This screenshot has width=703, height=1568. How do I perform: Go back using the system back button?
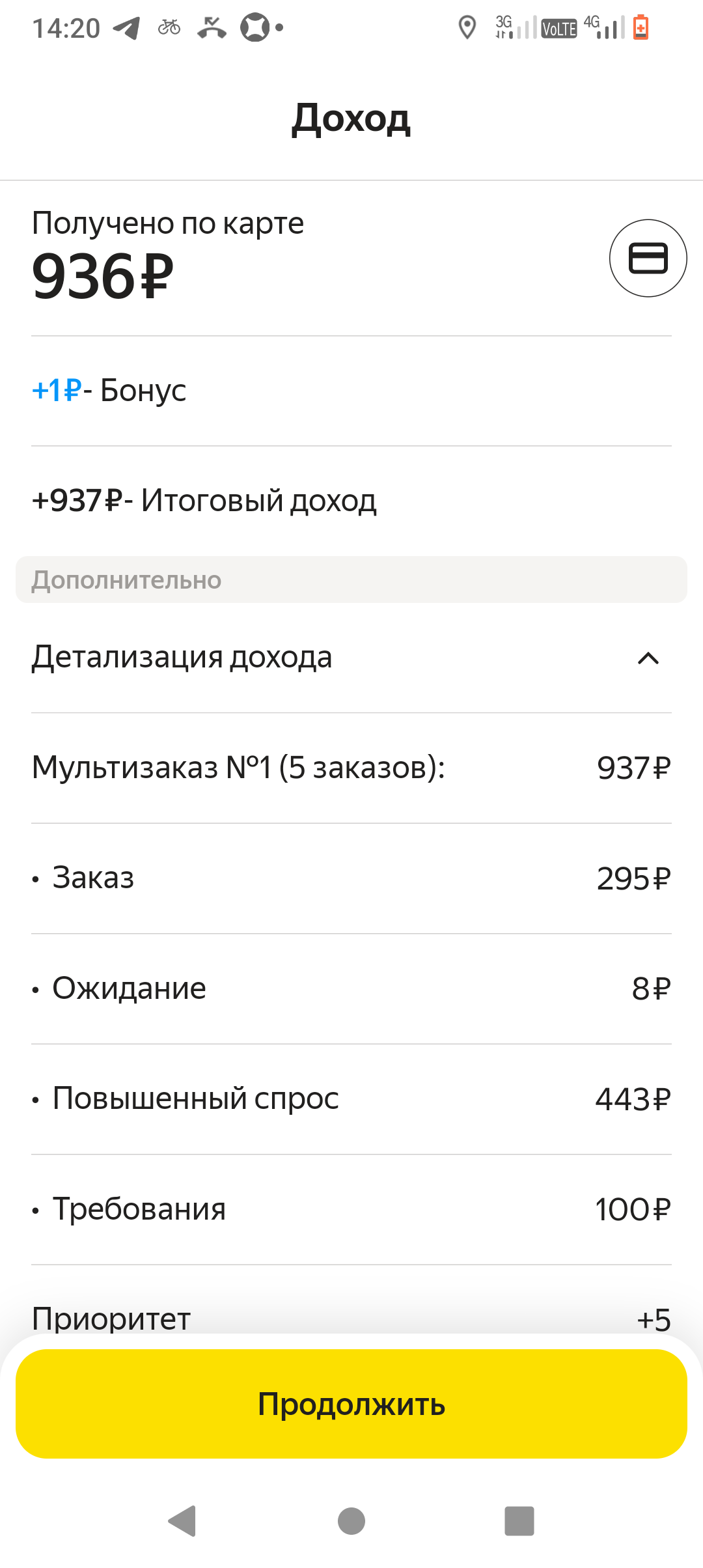tap(182, 1521)
